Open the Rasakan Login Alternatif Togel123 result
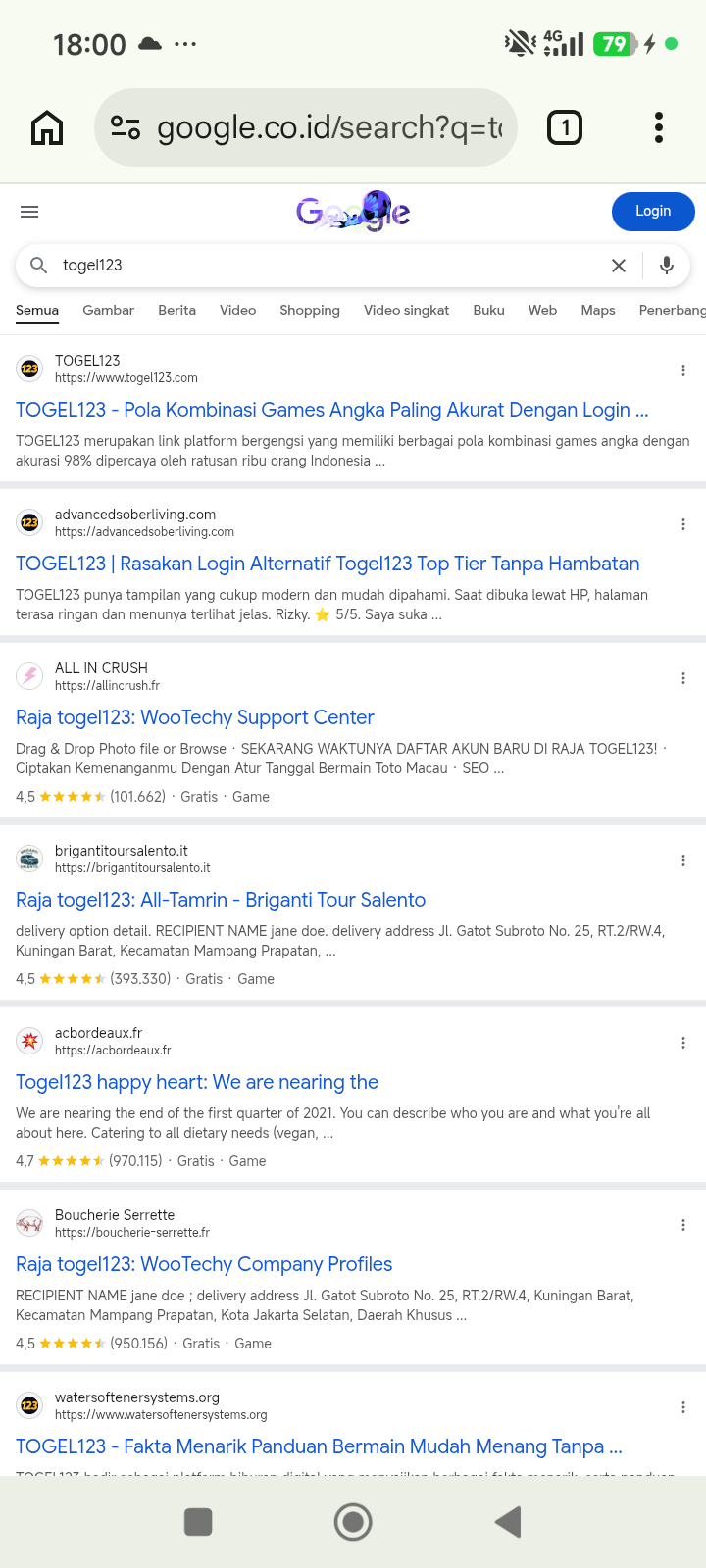This screenshot has height=1568, width=706. point(328,563)
